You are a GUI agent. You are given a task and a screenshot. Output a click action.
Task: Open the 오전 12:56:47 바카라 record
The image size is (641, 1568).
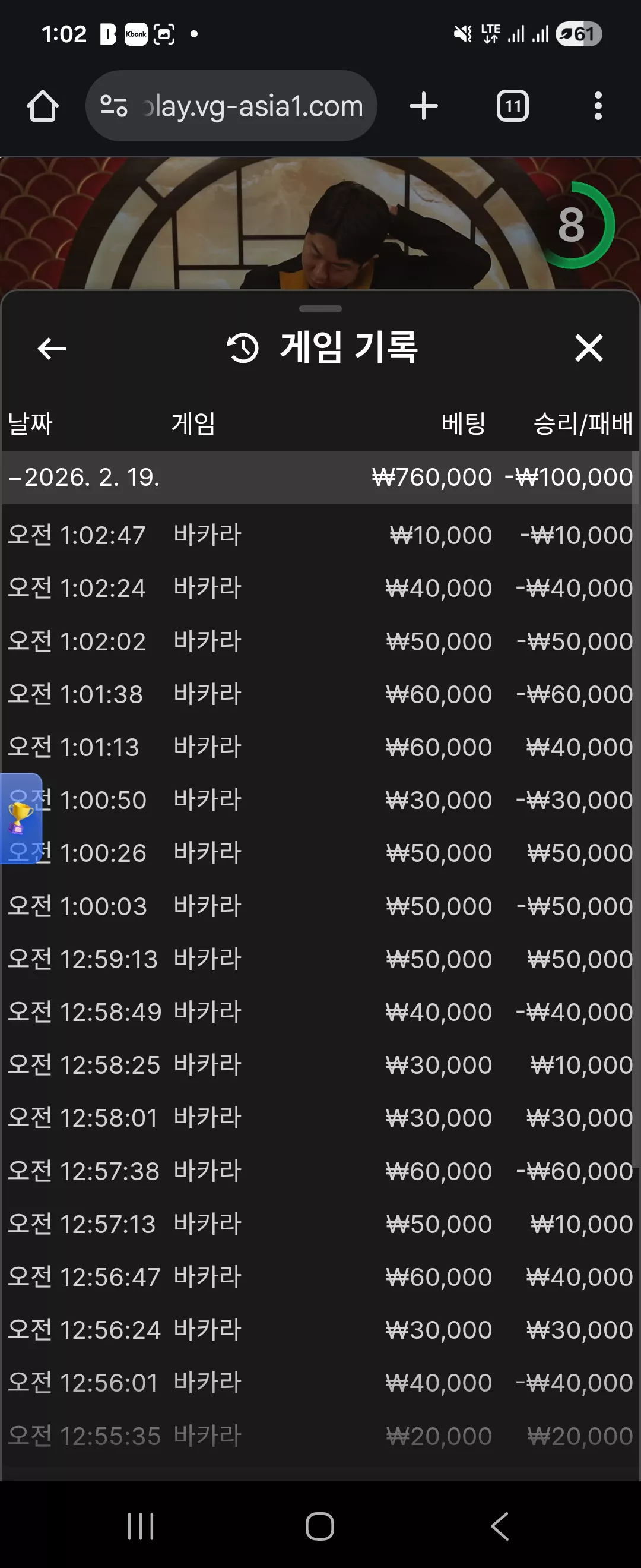320,1276
